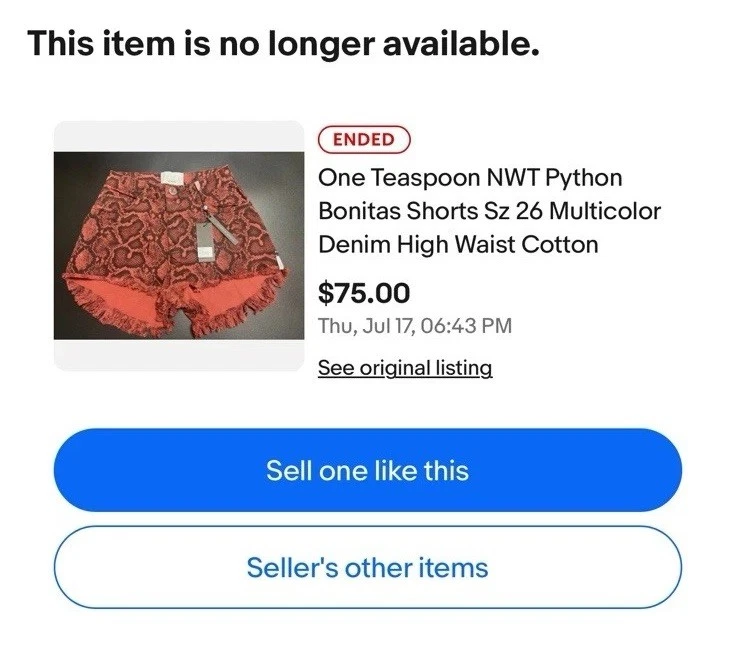Open the See original listing link

(404, 368)
